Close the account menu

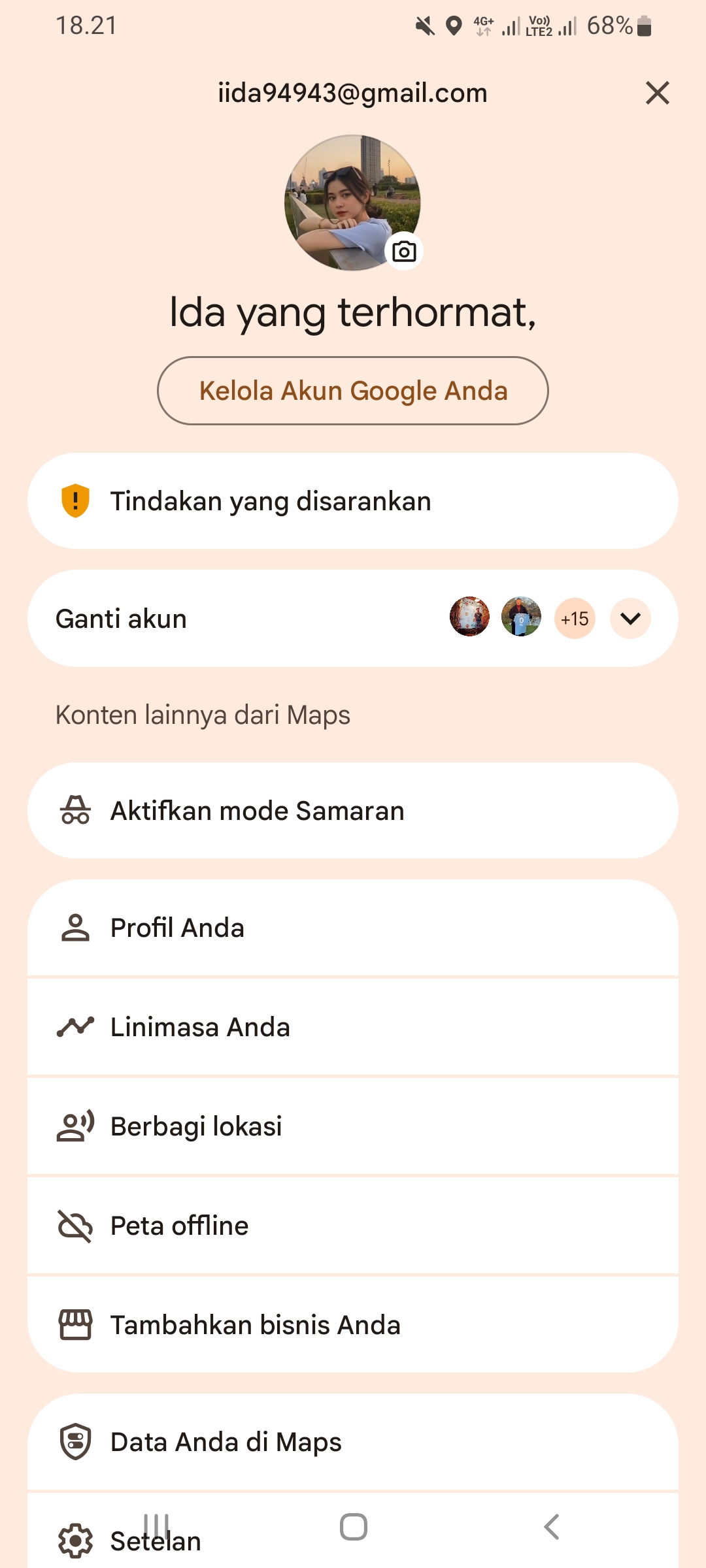(x=657, y=93)
